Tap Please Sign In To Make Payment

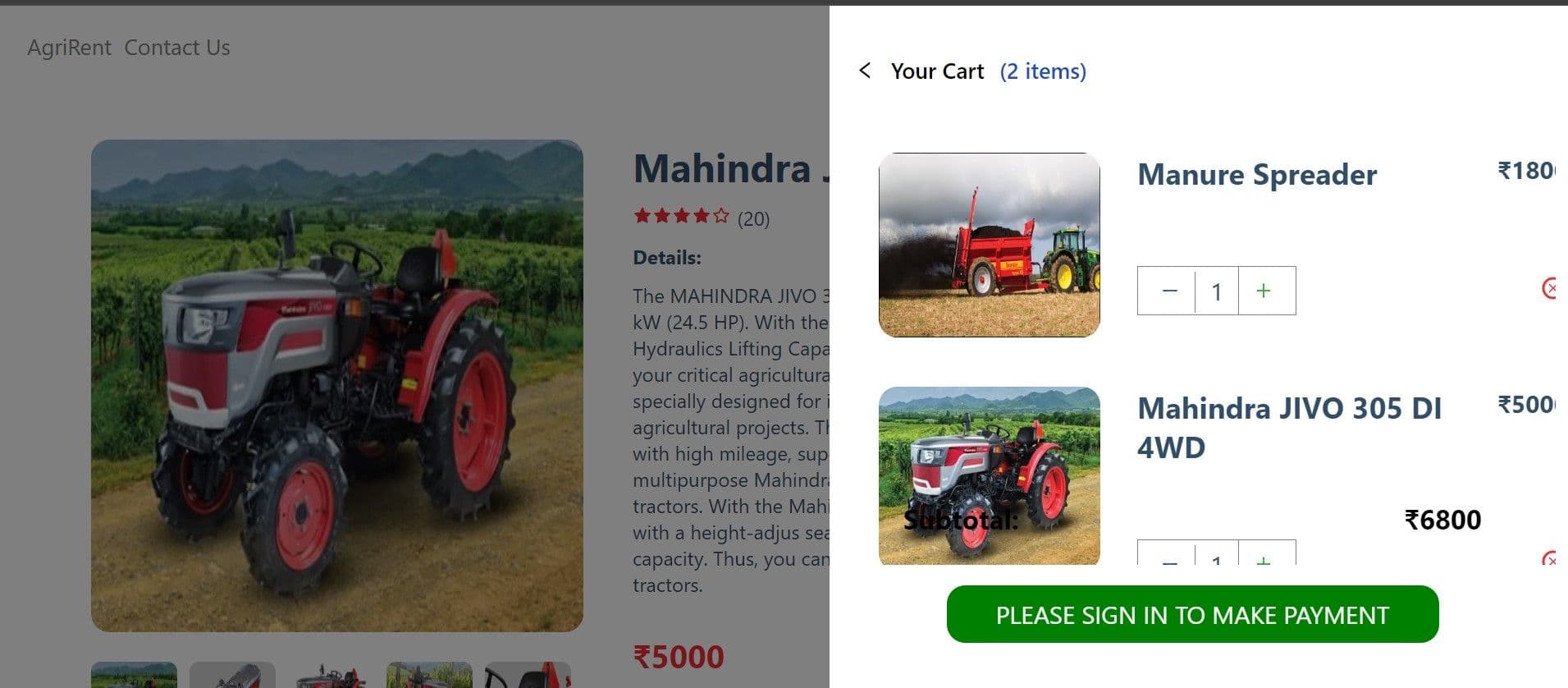(x=1192, y=614)
